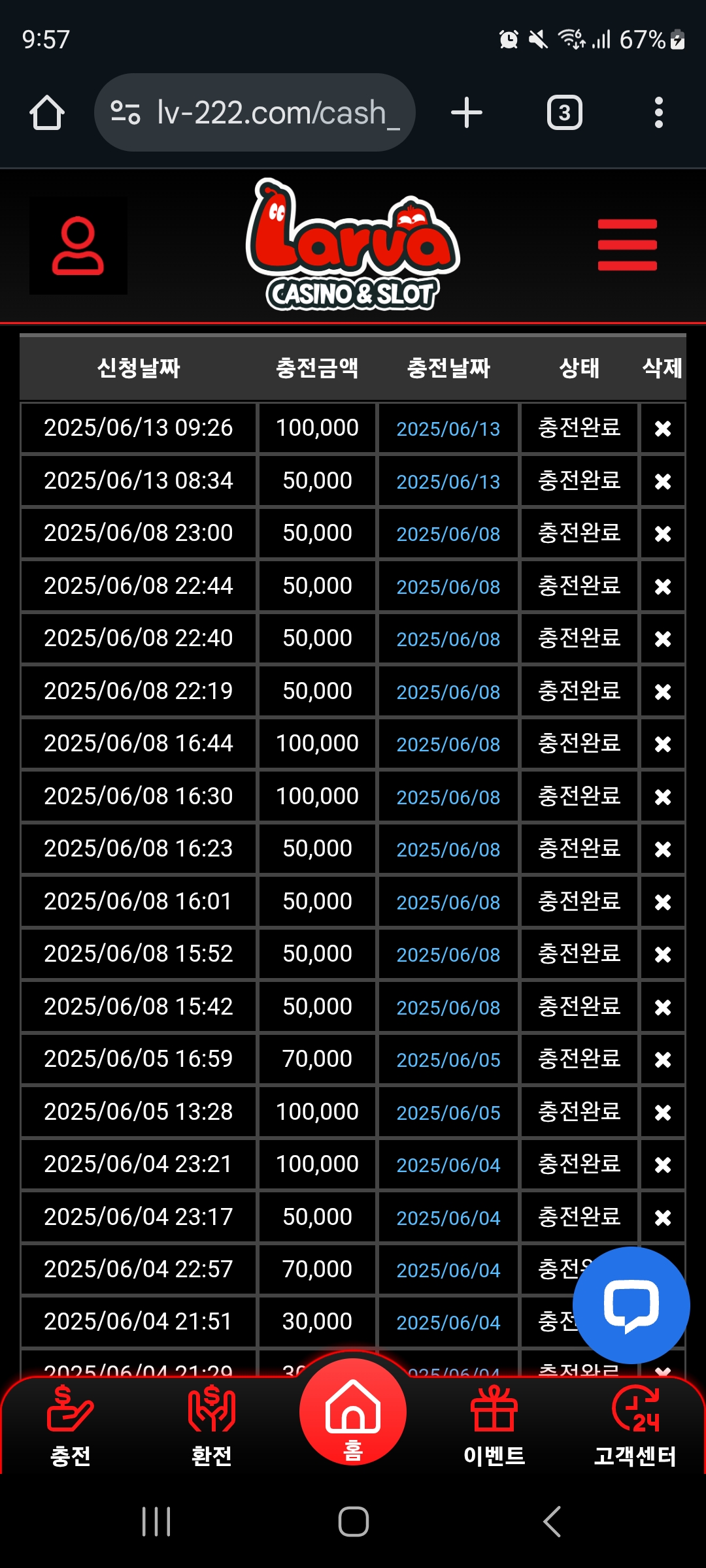The height and width of the screenshot is (1568, 706).
Task: Open the browser home page
Action: (47, 113)
